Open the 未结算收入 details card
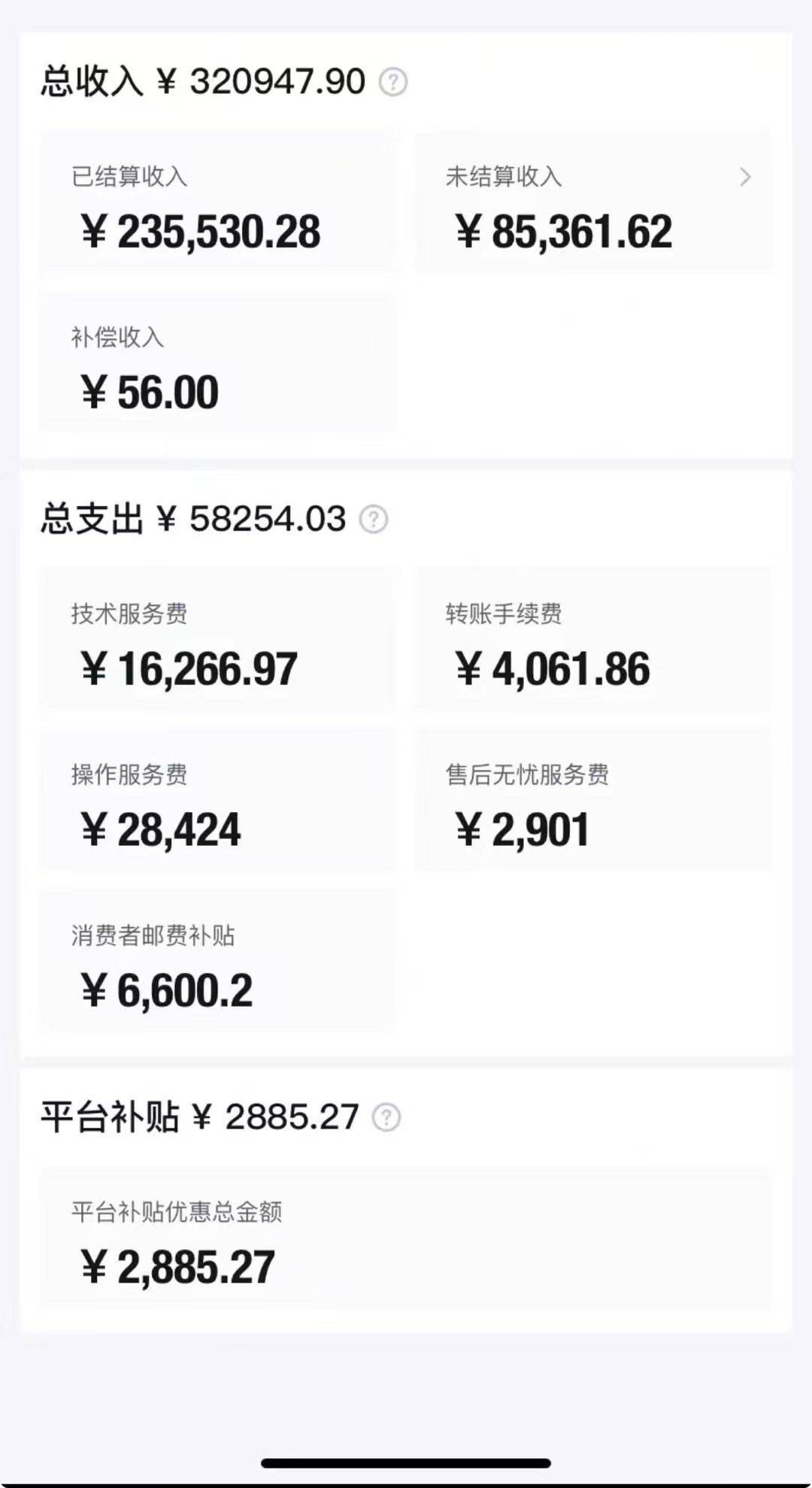812x1488 pixels. (594, 202)
